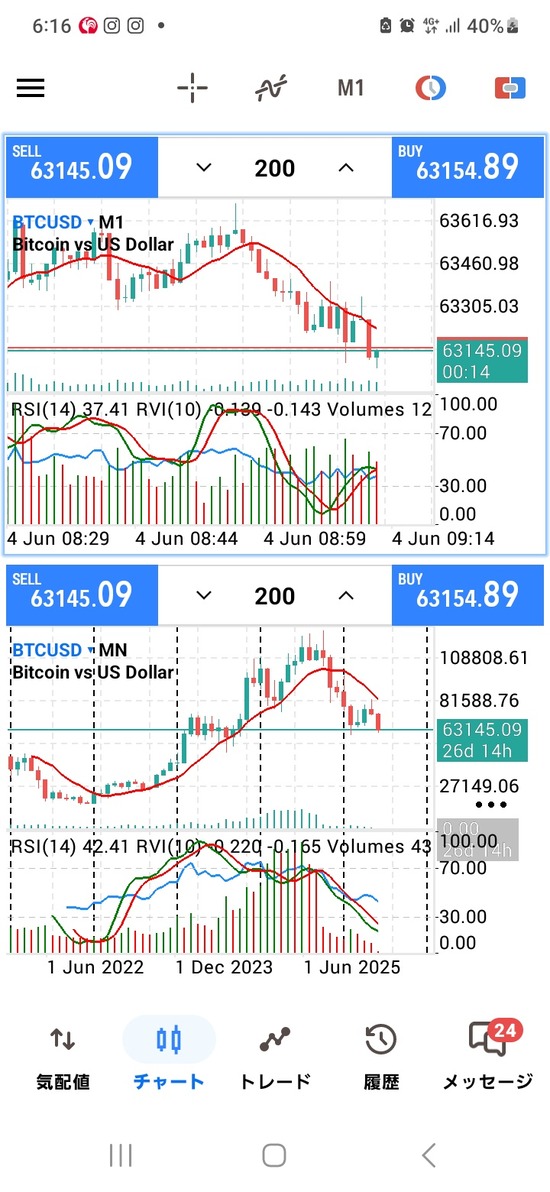Open the red and blue toolbar icon
Screen dimensions: 550x1192
(510, 88)
